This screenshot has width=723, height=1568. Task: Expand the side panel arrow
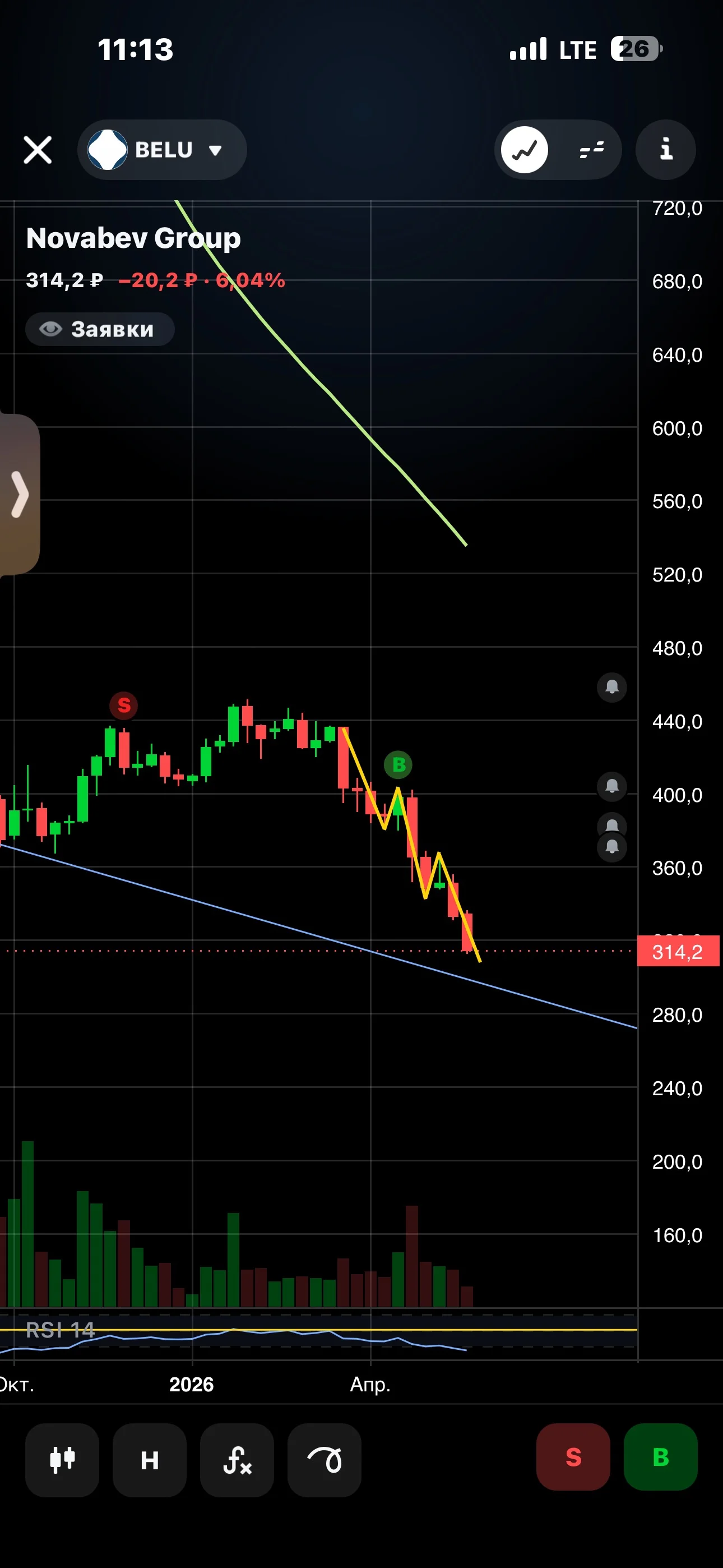(20, 494)
